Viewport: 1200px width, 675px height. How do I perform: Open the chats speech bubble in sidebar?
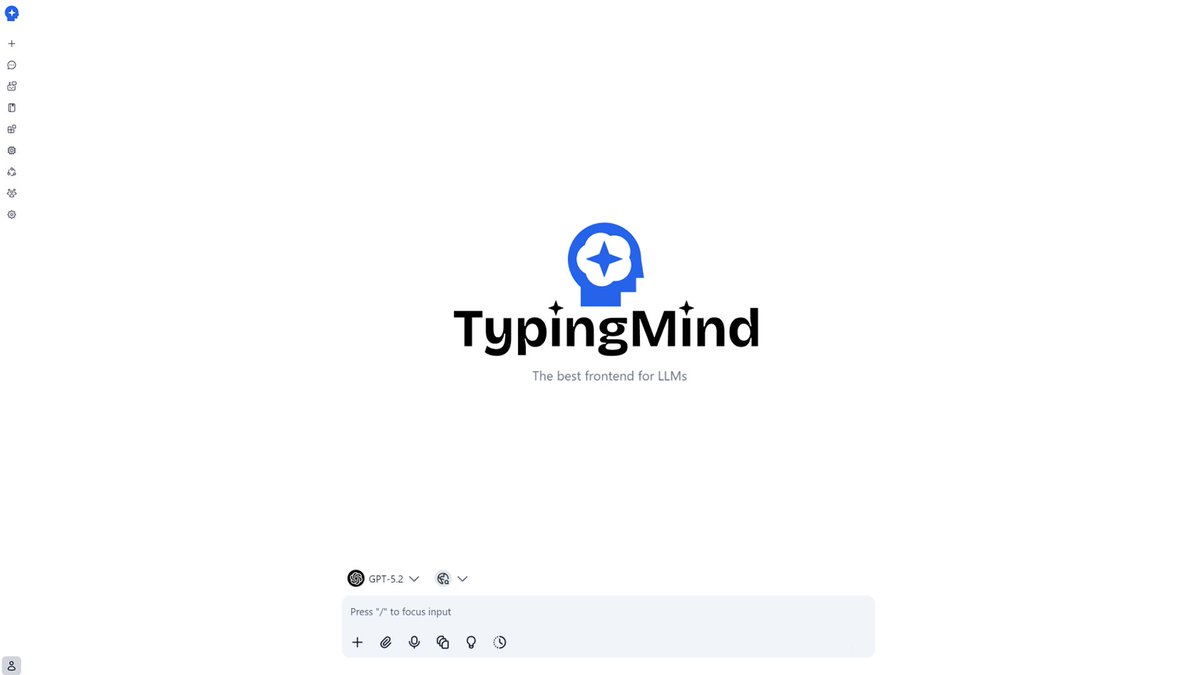12,65
